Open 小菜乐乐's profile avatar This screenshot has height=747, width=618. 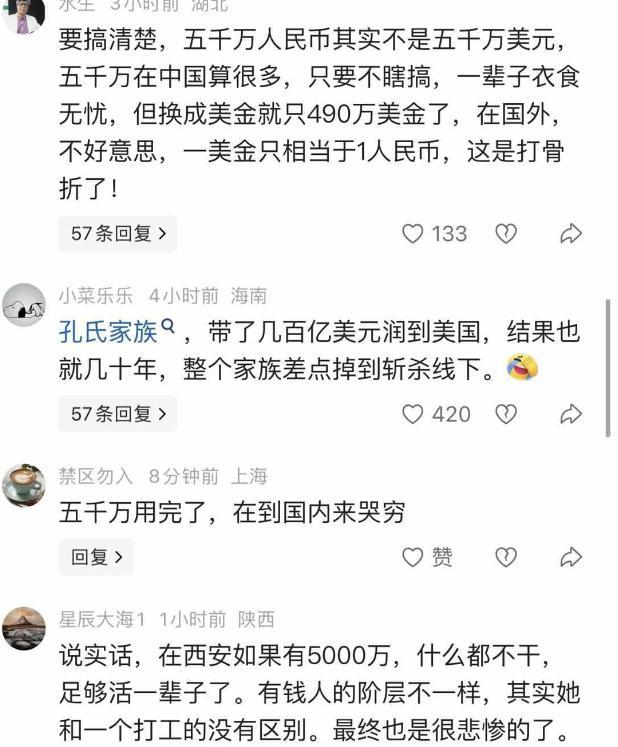tap(24, 305)
